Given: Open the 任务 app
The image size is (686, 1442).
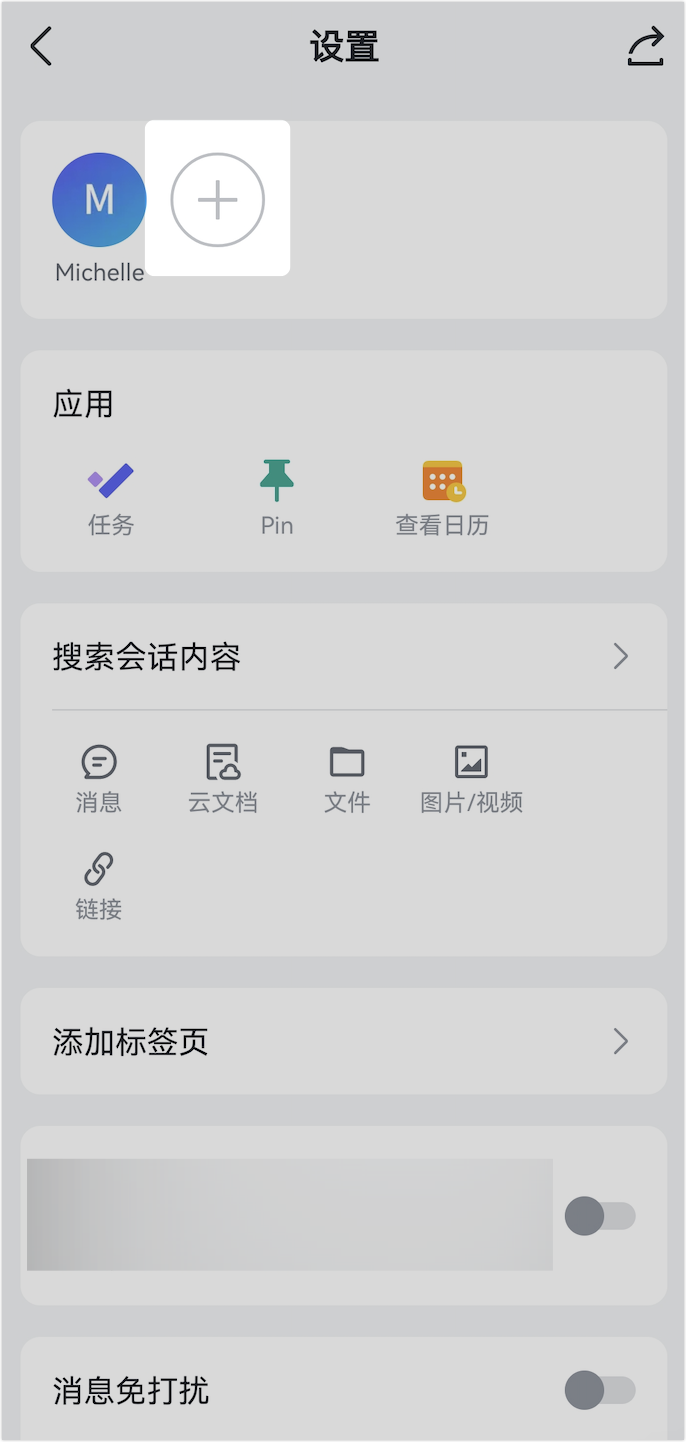Looking at the screenshot, I should coord(111,499).
